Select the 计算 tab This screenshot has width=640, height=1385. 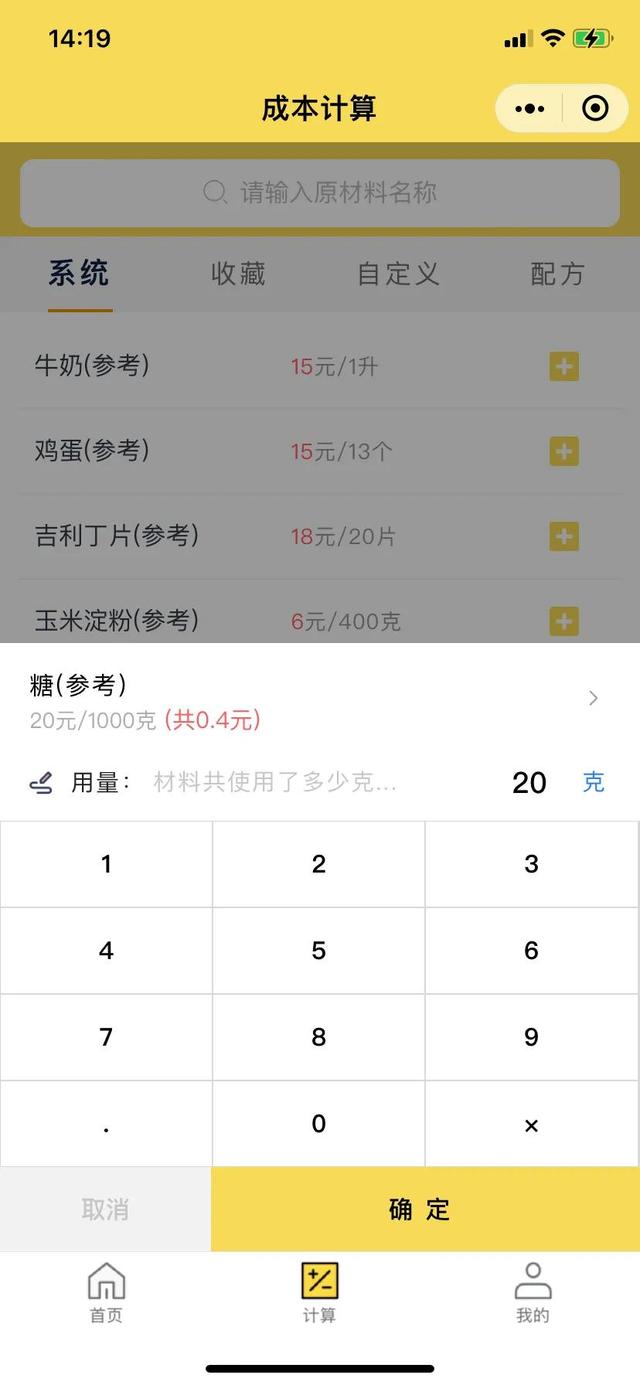coord(319,1292)
